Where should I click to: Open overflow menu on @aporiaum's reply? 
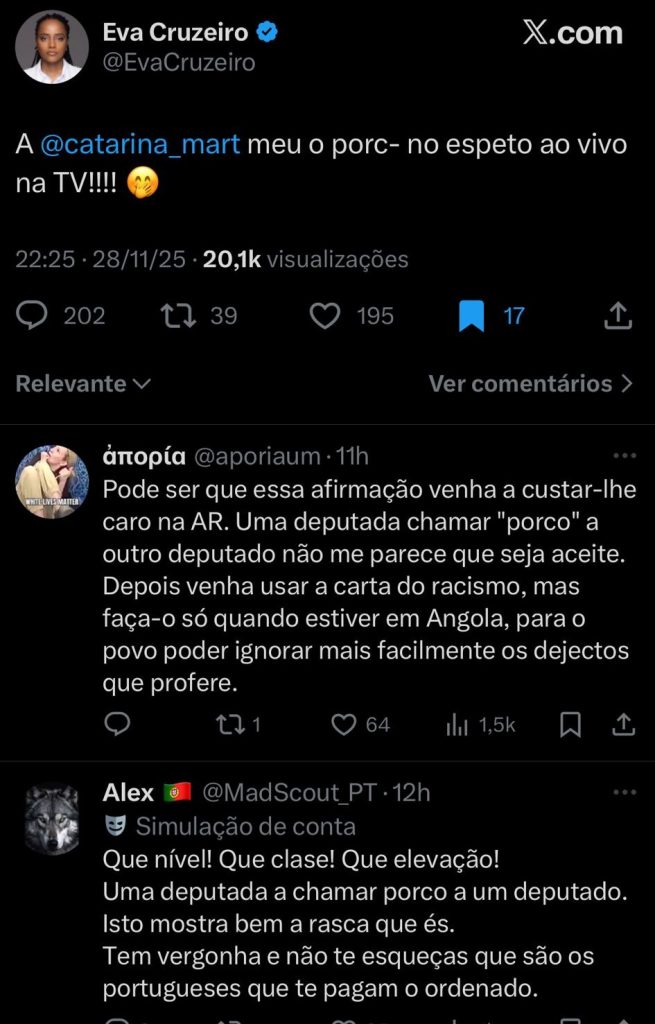[624, 456]
